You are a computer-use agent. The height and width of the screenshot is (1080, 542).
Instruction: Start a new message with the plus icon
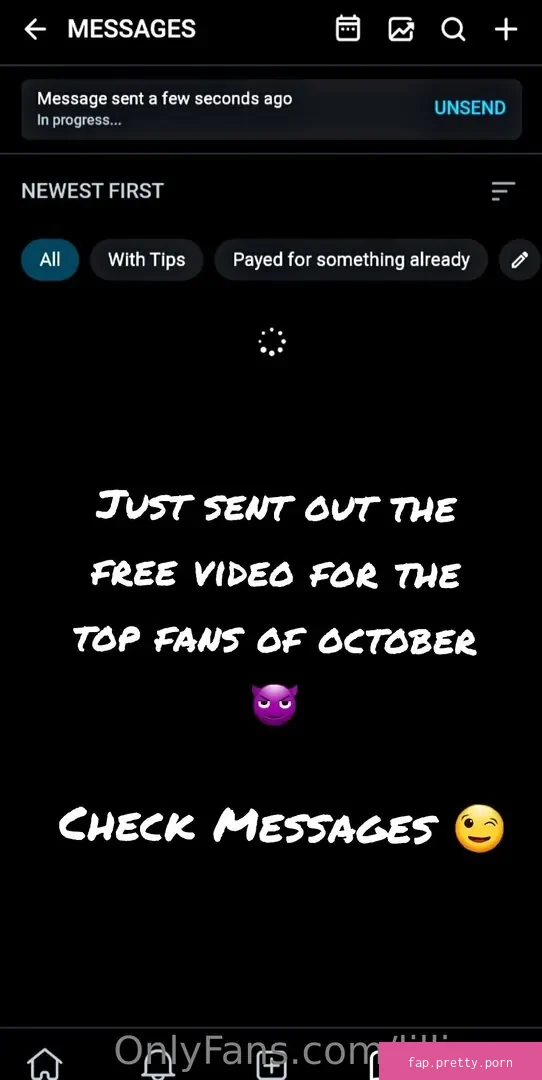505,29
